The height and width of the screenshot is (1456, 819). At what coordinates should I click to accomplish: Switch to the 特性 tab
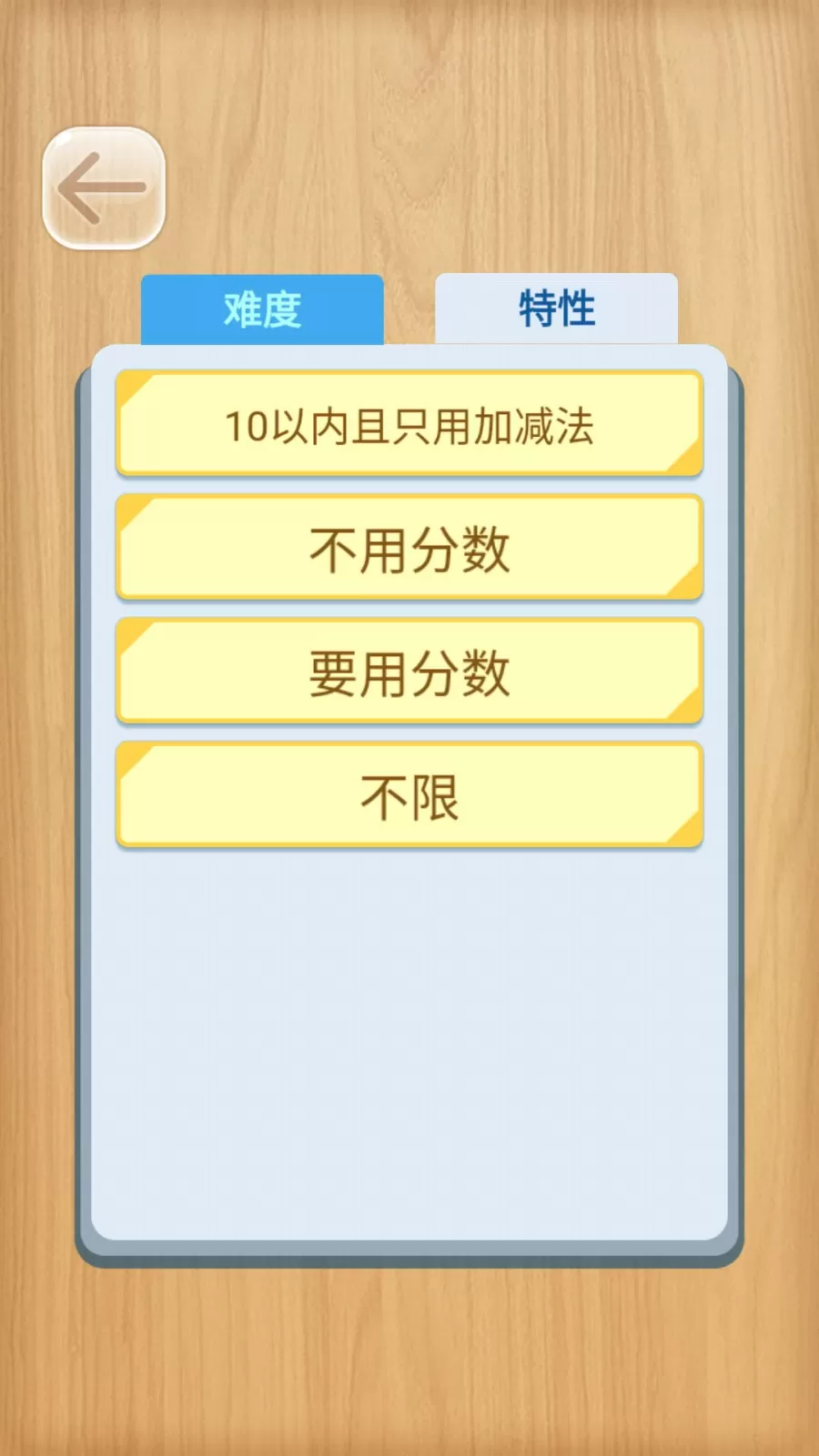556,308
